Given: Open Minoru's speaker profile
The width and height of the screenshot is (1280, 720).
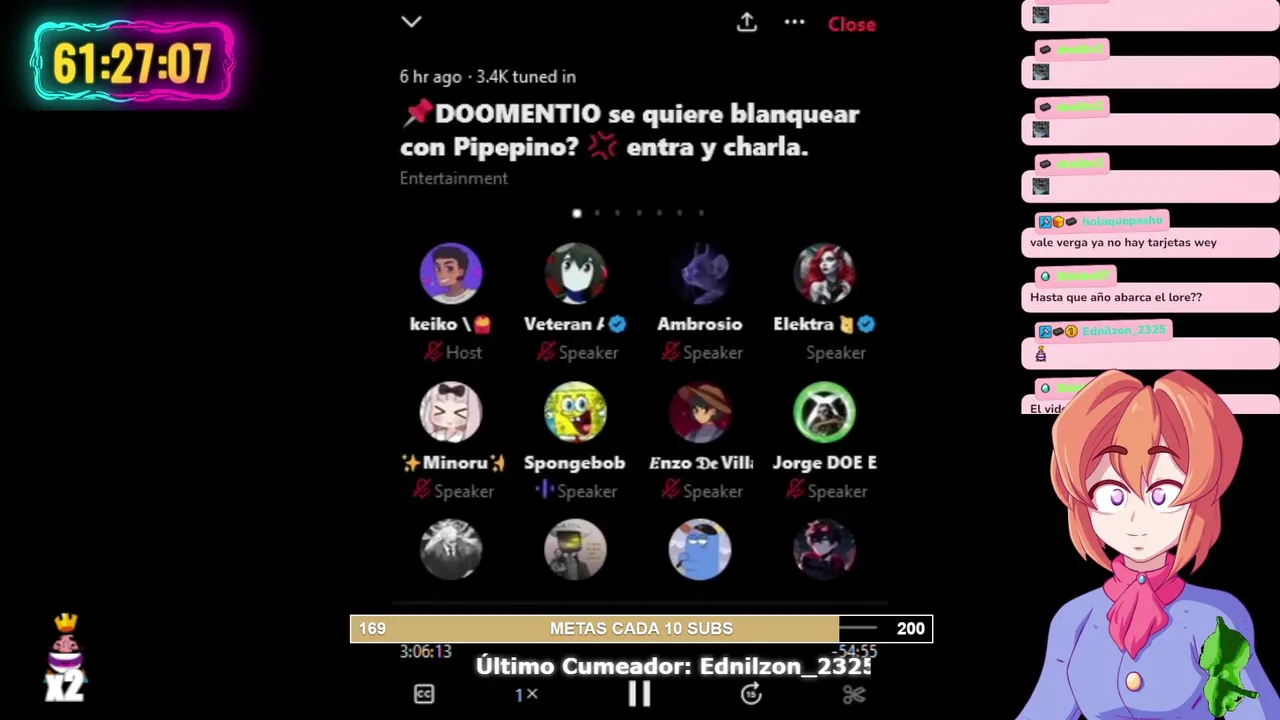Looking at the screenshot, I should coord(451,412).
